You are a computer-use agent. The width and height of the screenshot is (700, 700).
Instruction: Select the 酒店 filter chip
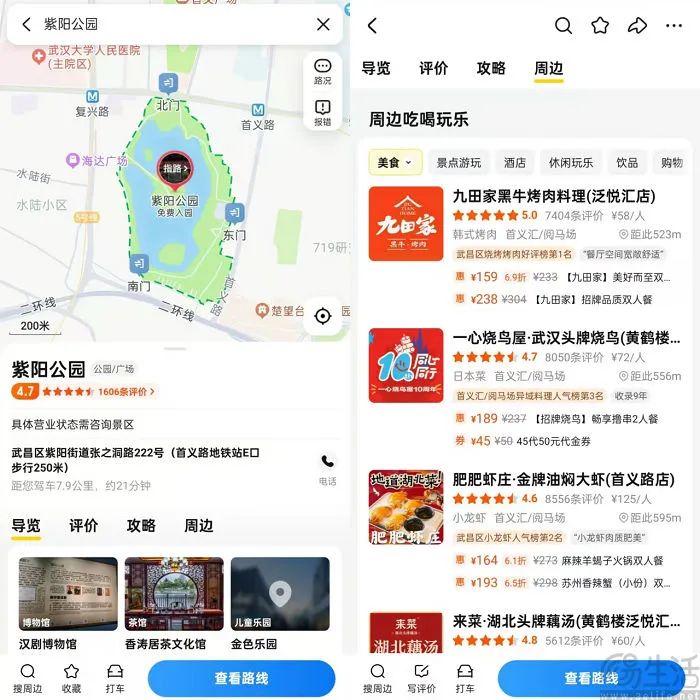[x=515, y=162]
